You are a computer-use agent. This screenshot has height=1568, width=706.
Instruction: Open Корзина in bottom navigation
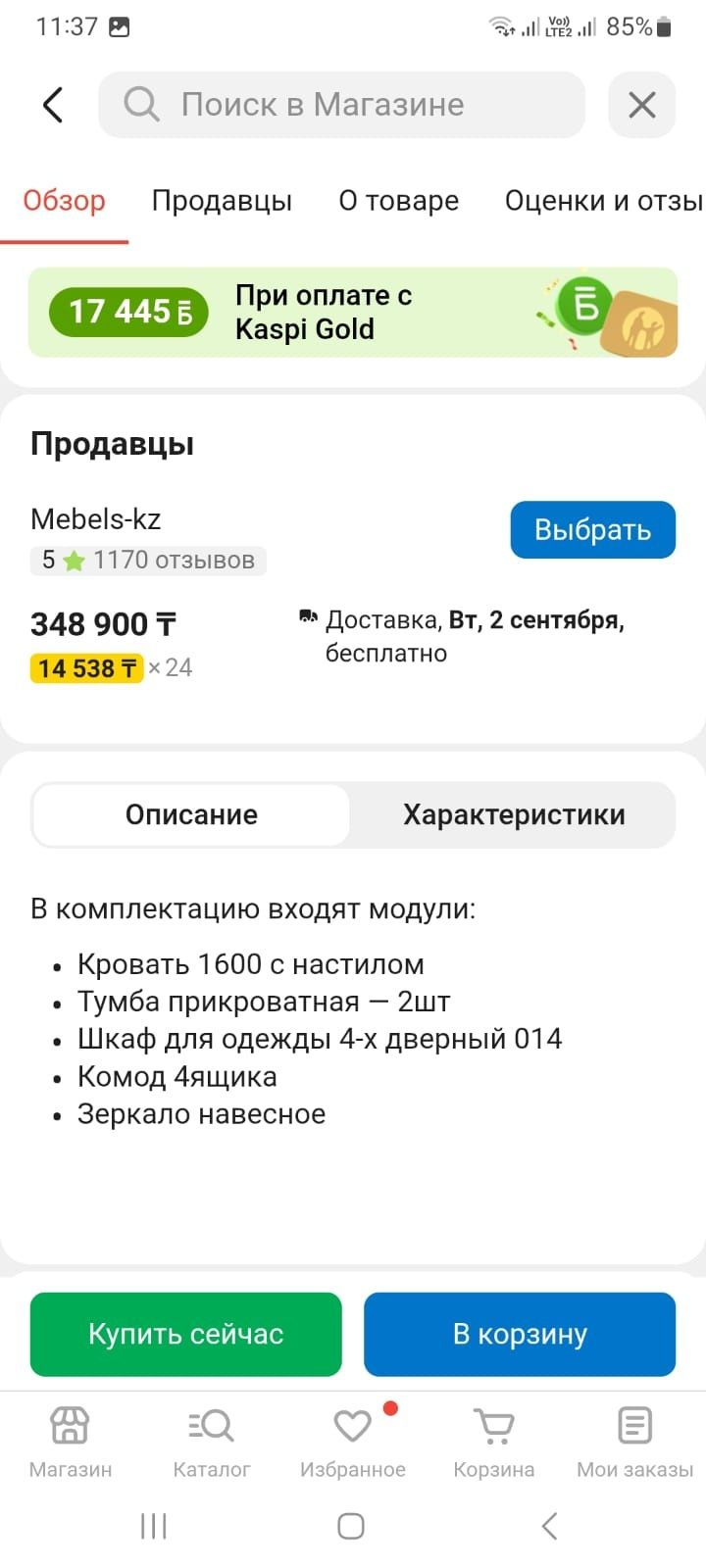pos(494,1443)
